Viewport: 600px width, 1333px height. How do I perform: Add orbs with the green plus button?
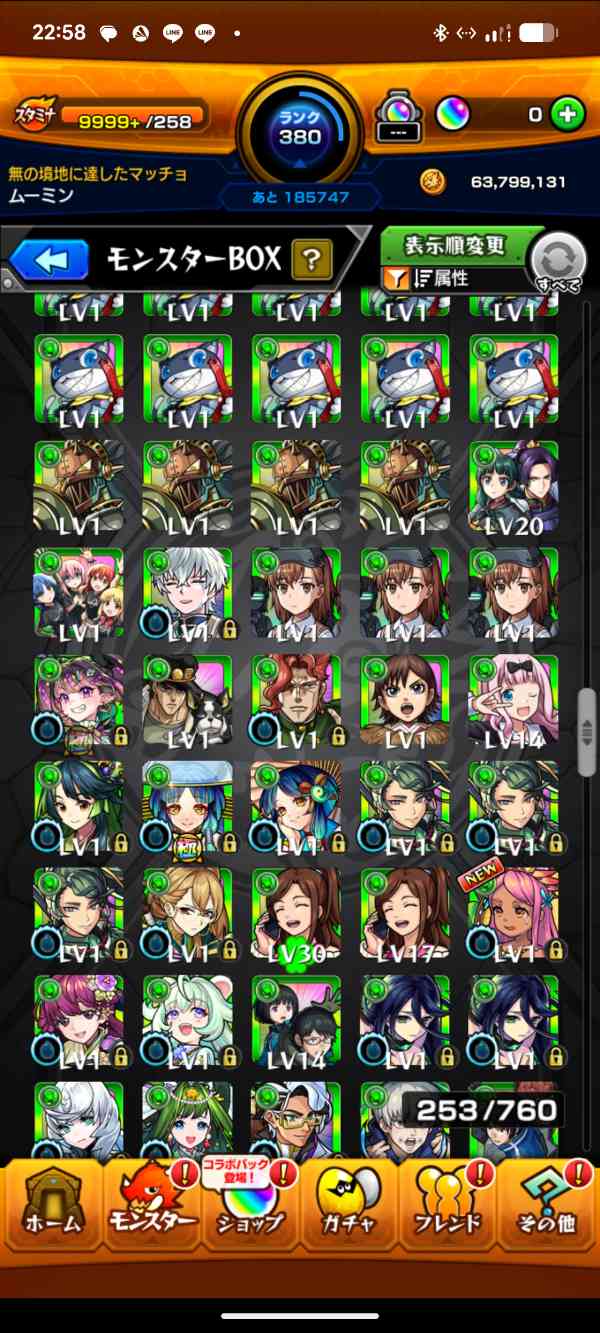[567, 114]
